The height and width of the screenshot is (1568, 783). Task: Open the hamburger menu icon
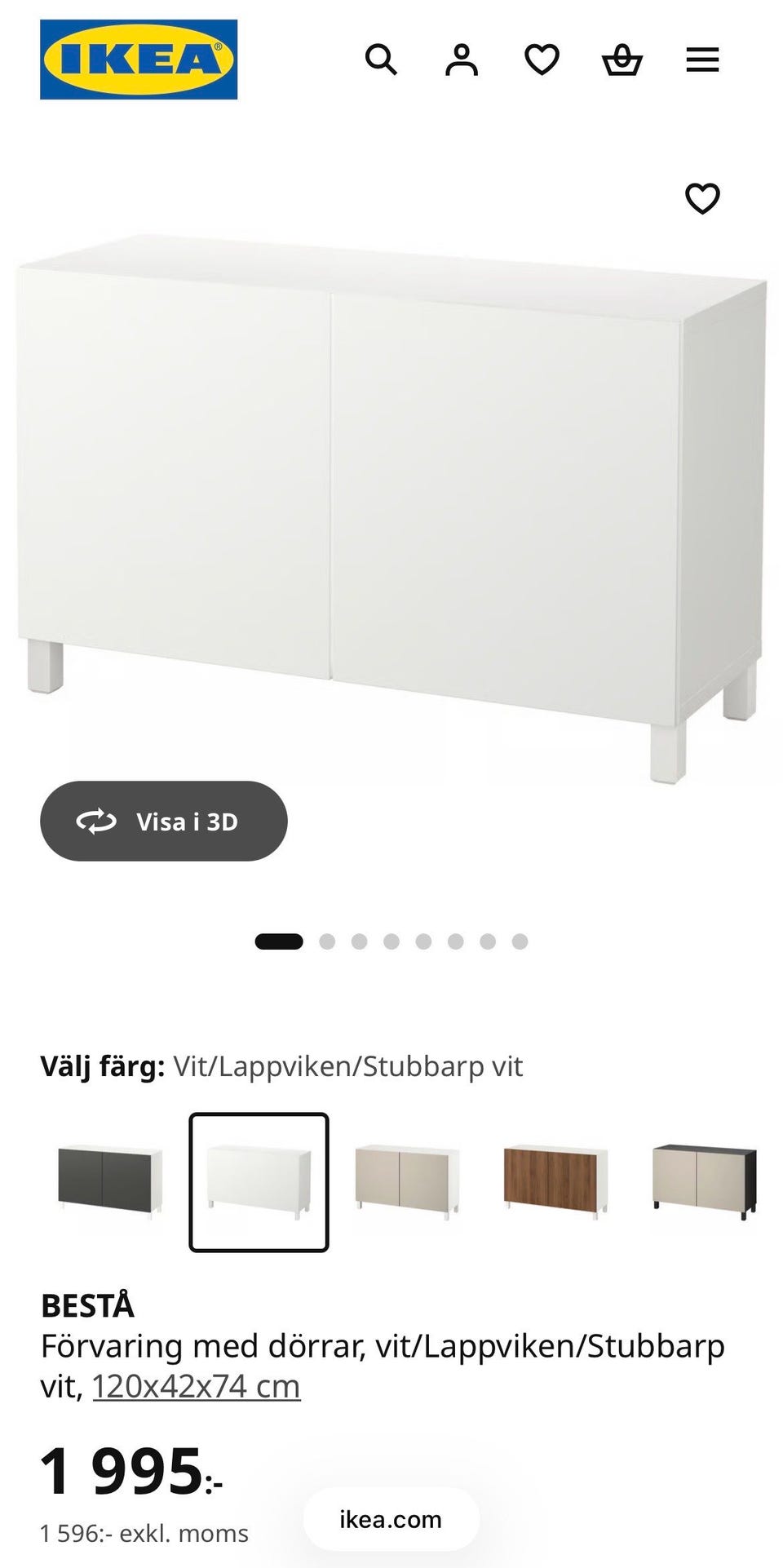[x=701, y=60]
